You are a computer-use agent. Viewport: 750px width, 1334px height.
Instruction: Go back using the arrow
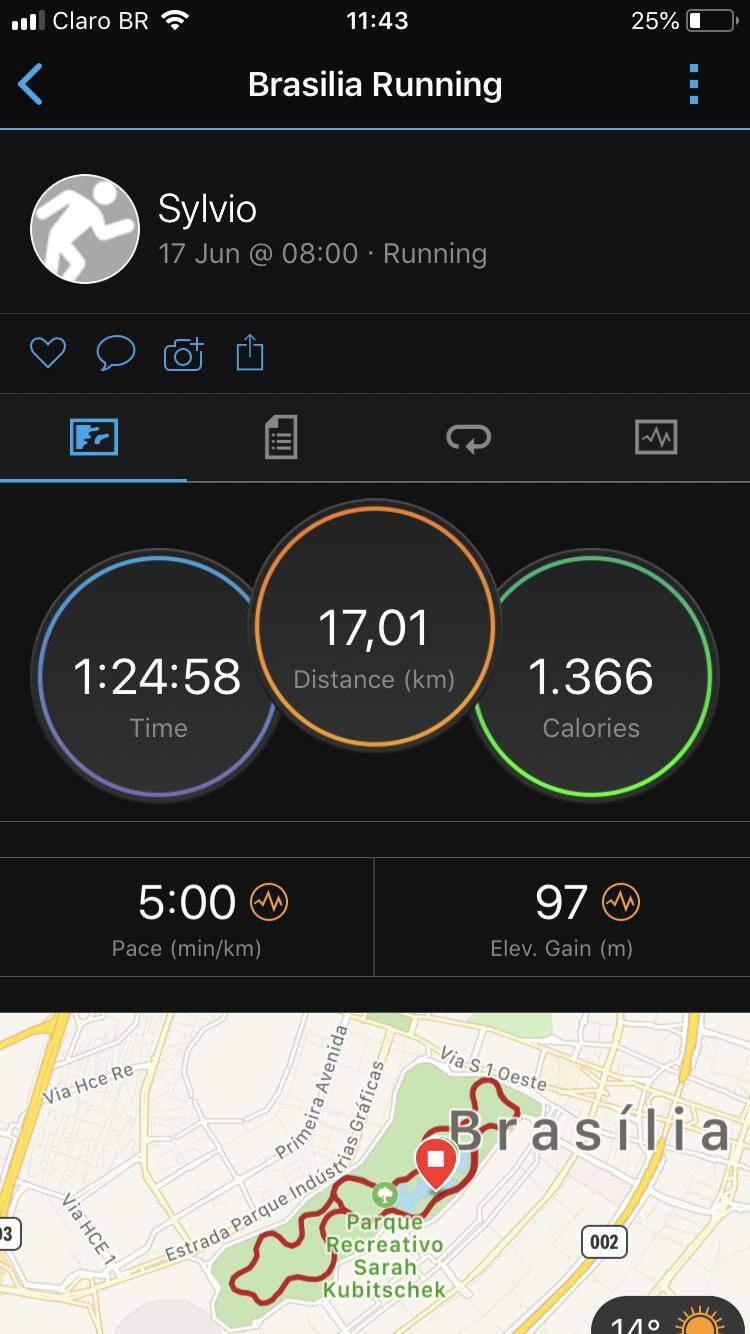(31, 85)
